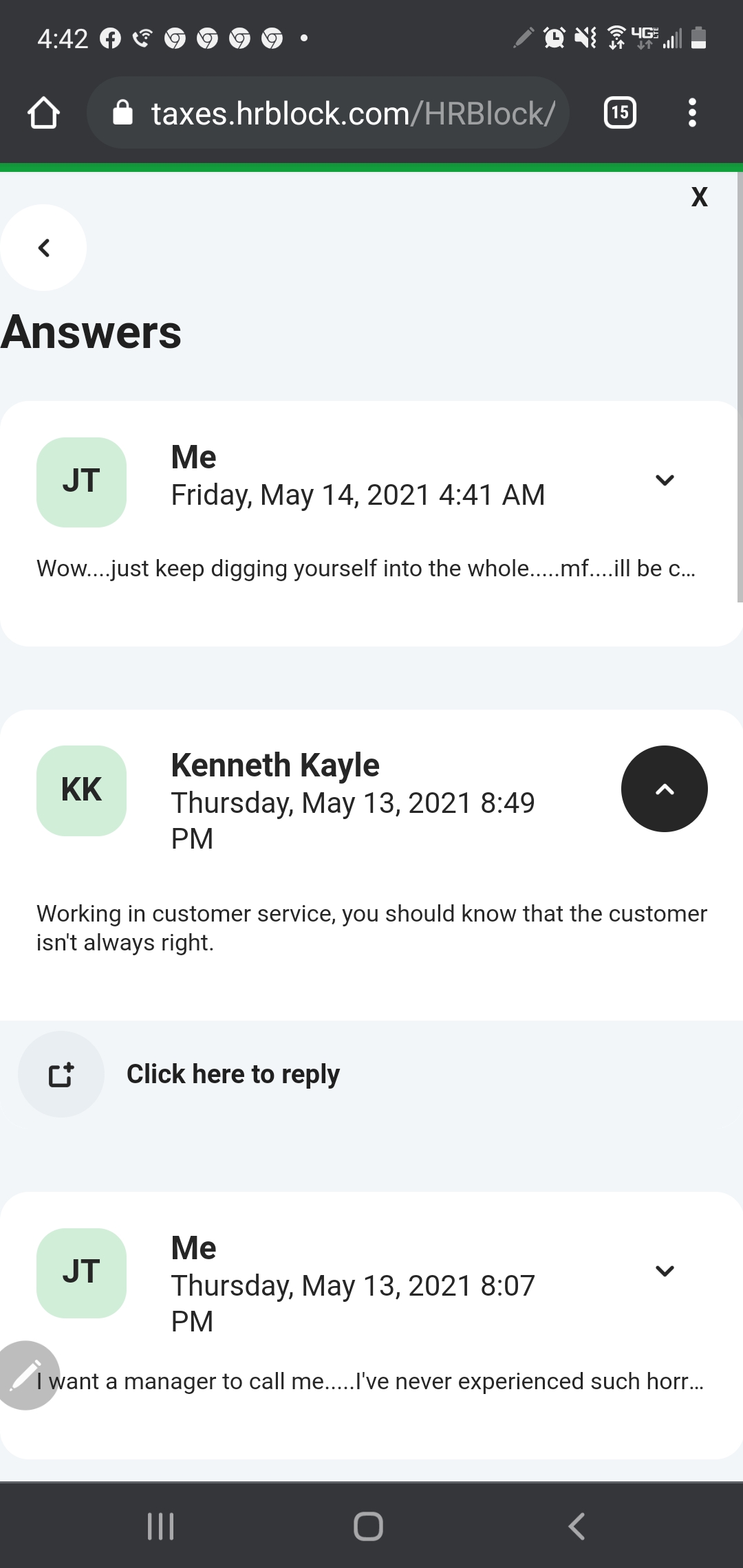Open the browser tab switcher showing 15 tabs
Screen dimensions: 743x1568
click(618, 112)
